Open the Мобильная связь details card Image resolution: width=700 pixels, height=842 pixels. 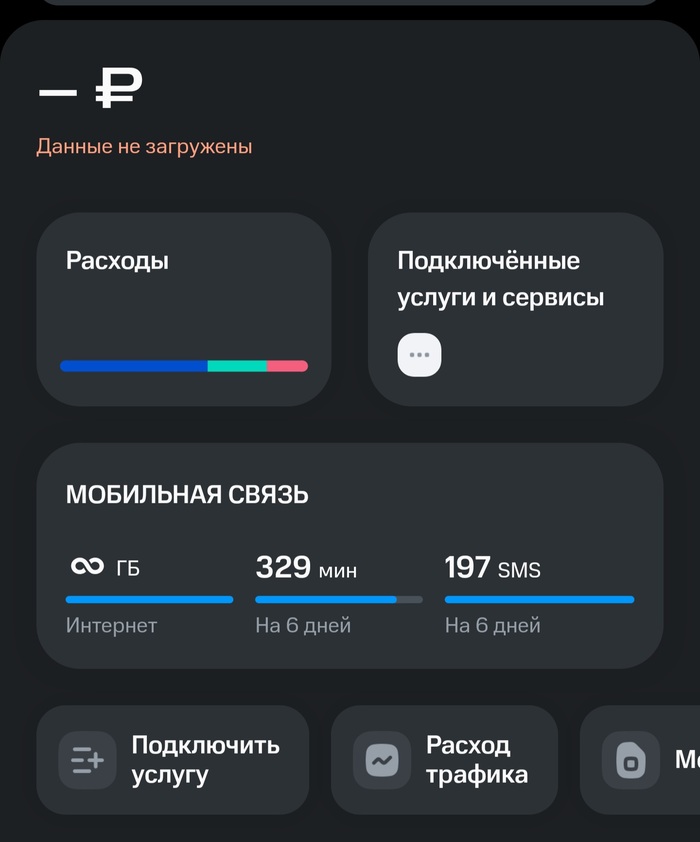tap(350, 555)
